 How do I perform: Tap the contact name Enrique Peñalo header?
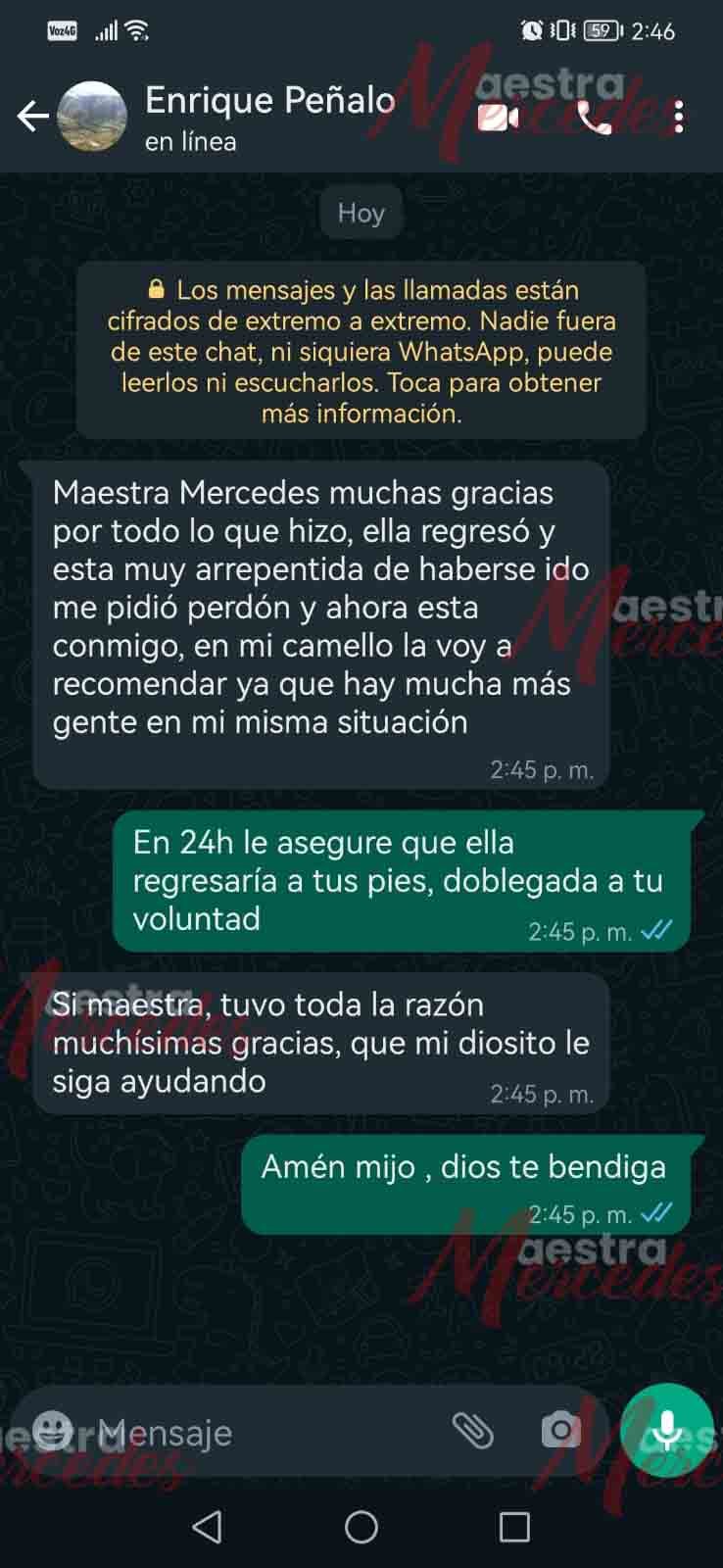[269, 100]
